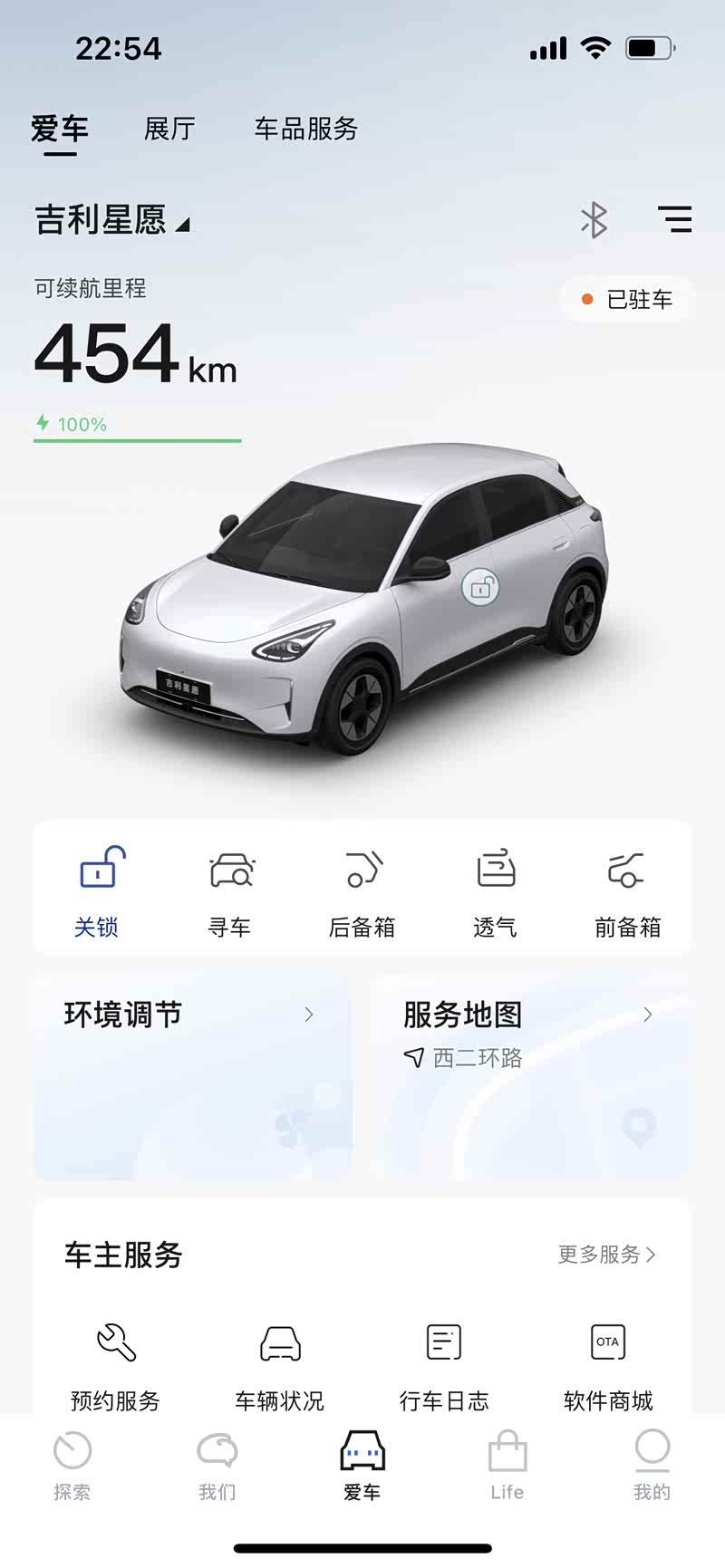Activate 寻车 to find the car
This screenshot has height=1568, width=725.
pyautogui.click(x=230, y=890)
